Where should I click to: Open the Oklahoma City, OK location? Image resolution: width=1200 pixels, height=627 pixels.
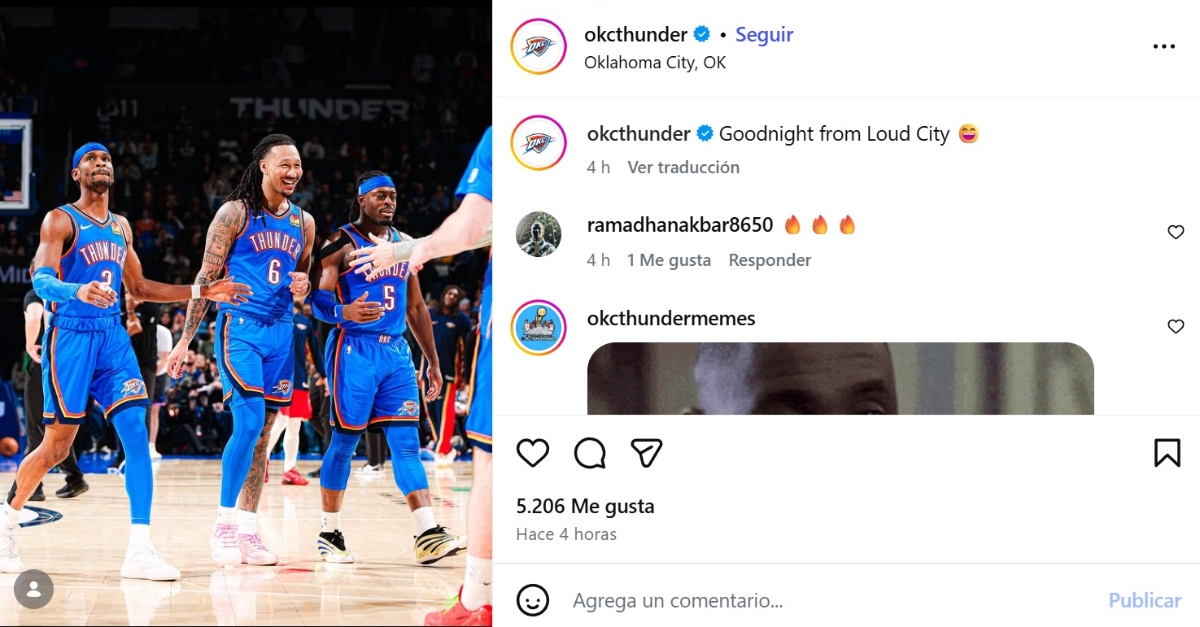[x=654, y=62]
